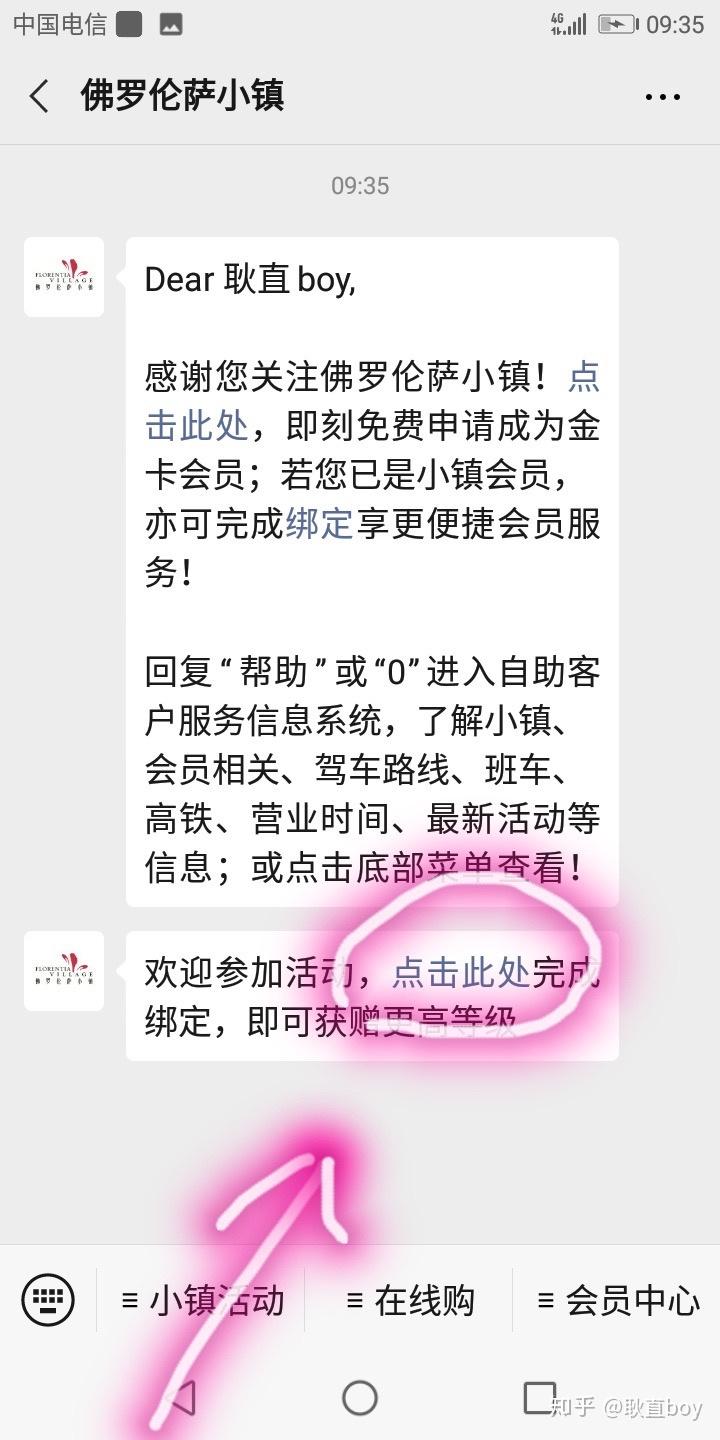Go to the system home screen

(x=360, y=1397)
